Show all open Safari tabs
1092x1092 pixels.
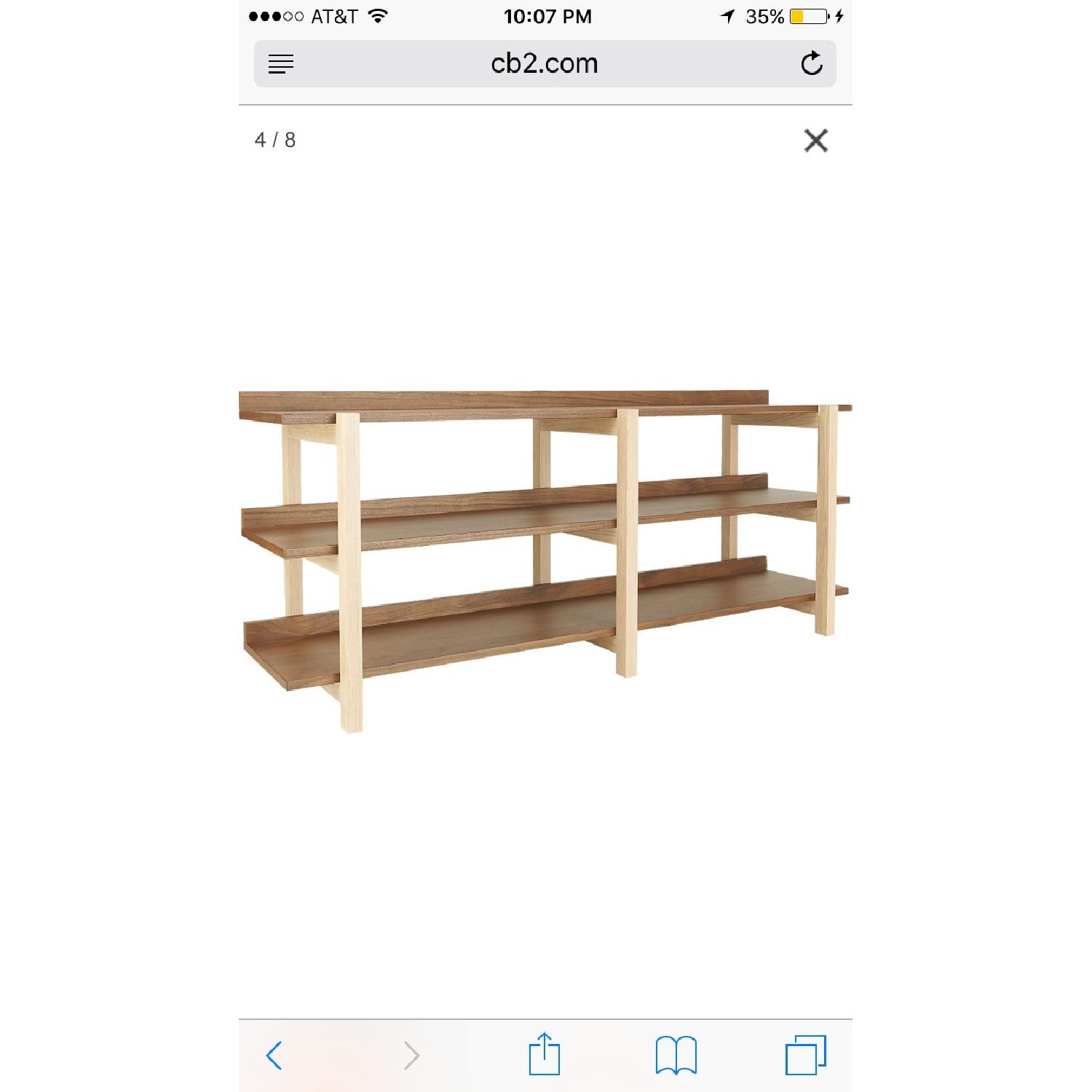pos(805,1055)
